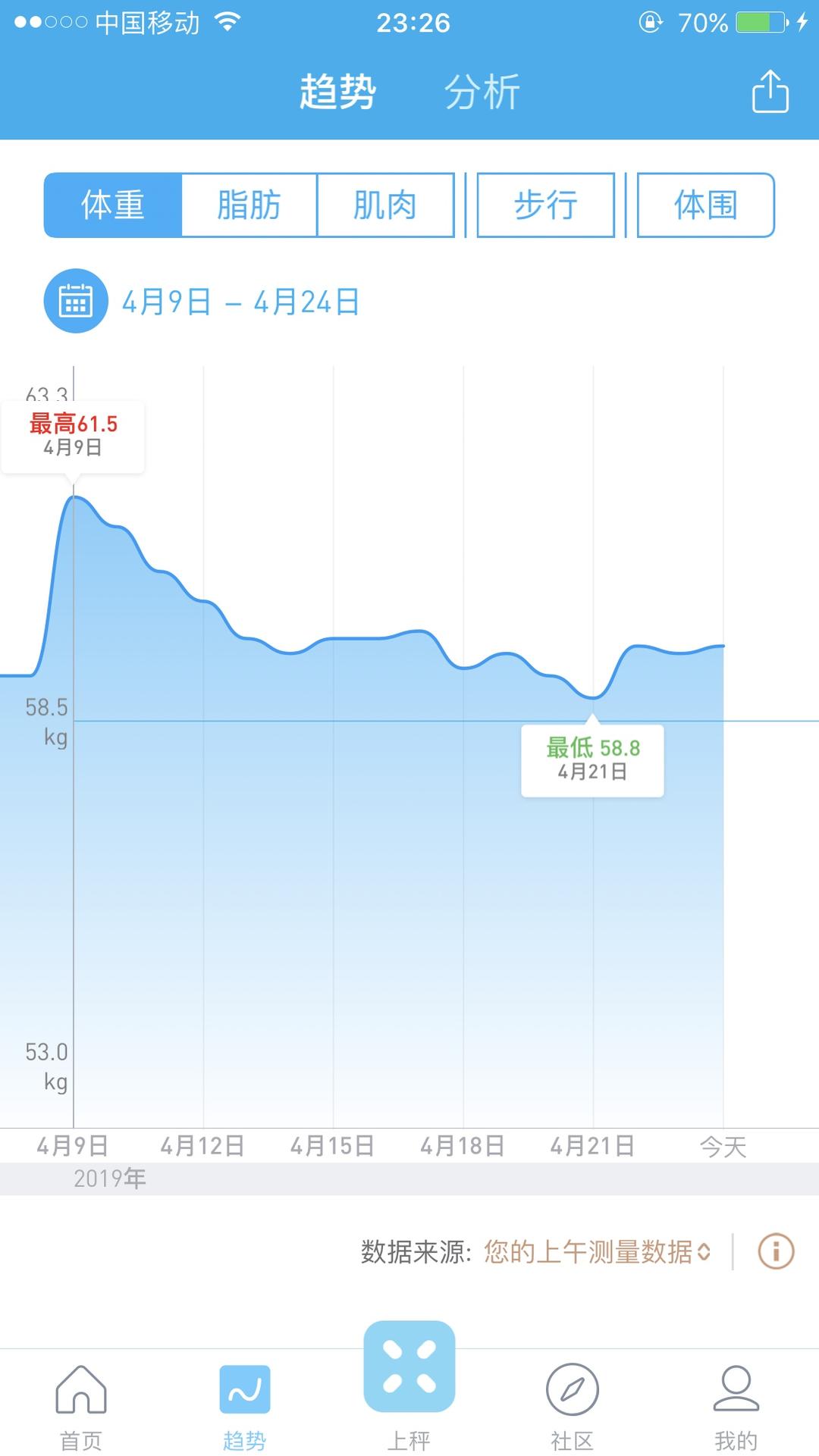Tap the 最低58.8 low annotation
819x1456 pixels.
[x=592, y=760]
